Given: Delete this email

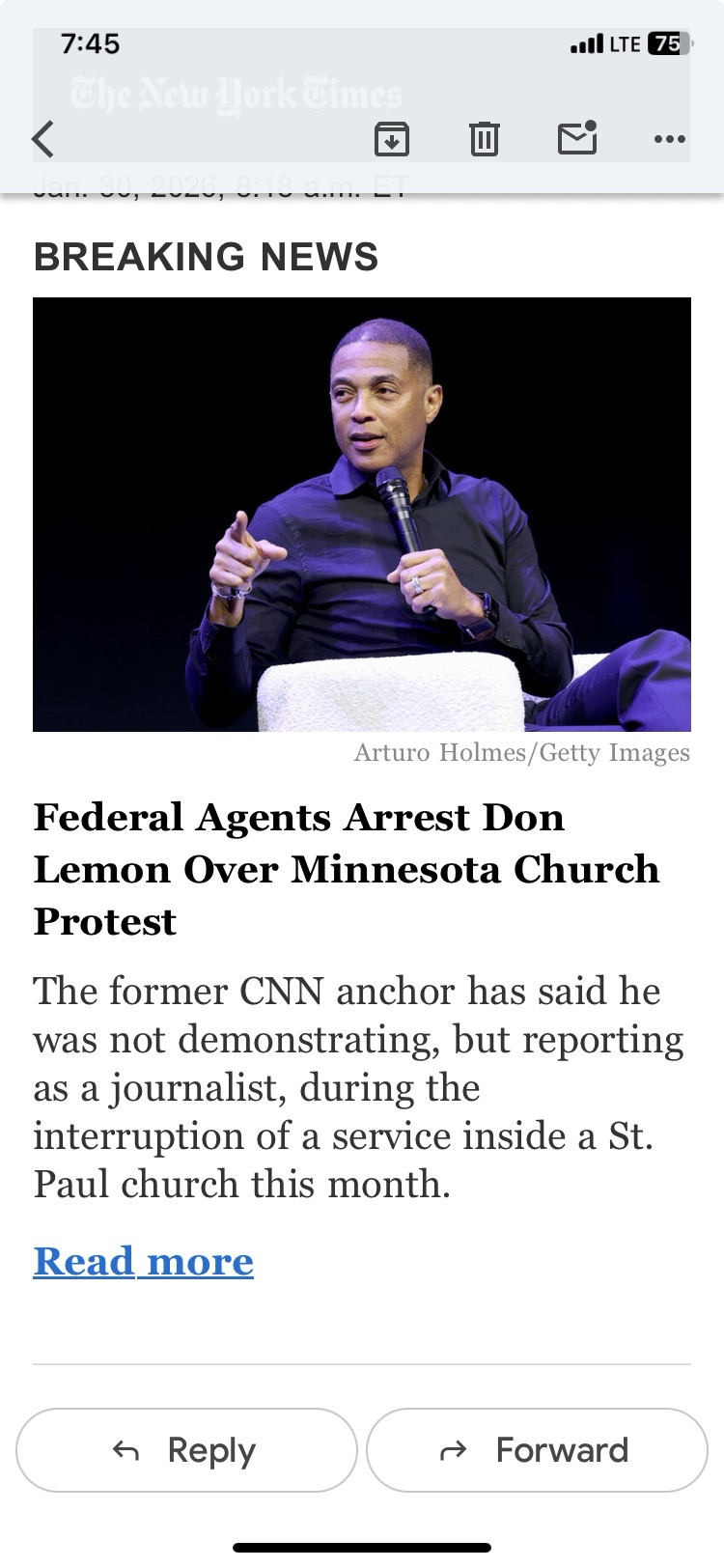Looking at the screenshot, I should coord(484,139).
